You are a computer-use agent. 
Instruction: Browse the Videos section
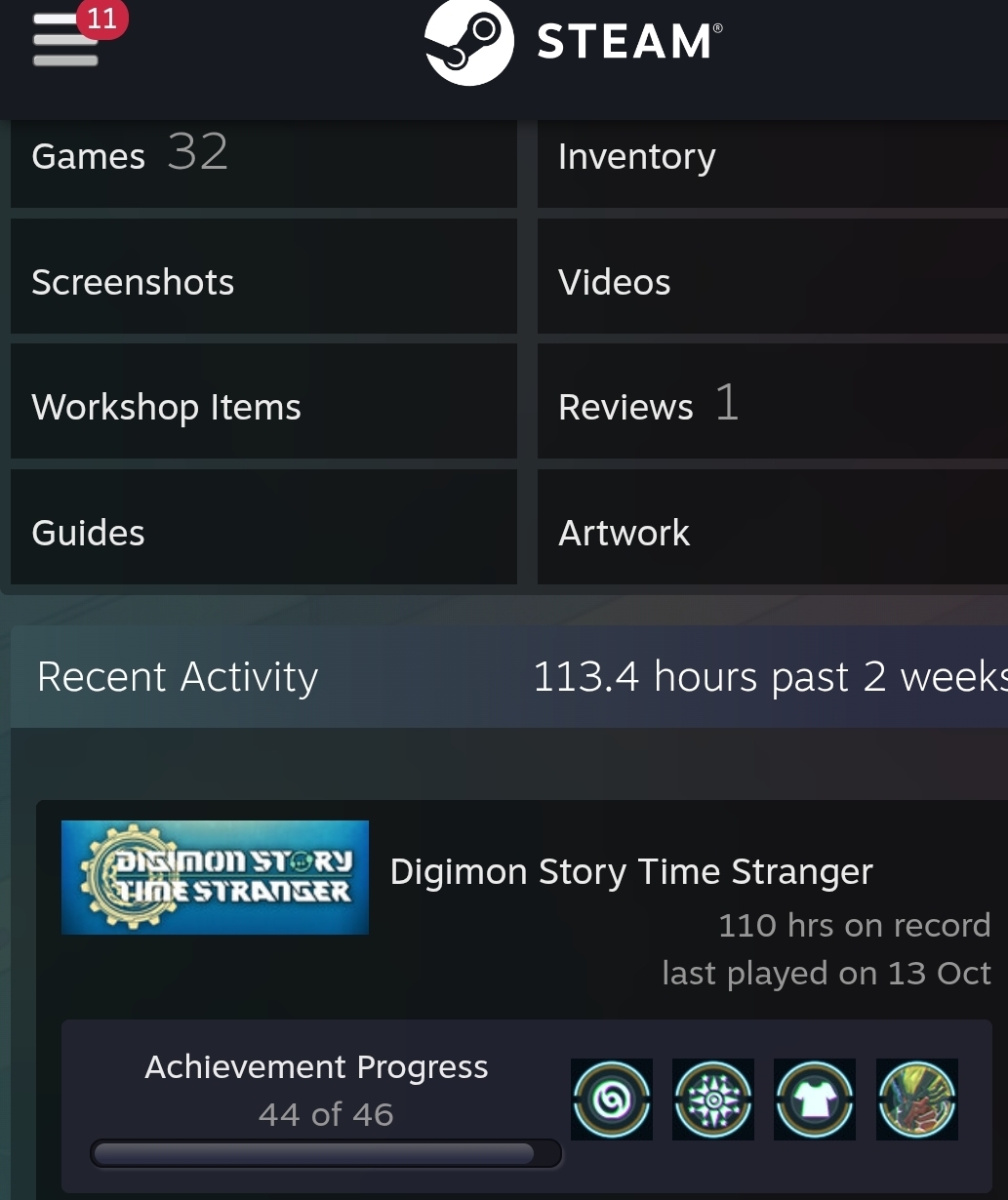point(771,283)
